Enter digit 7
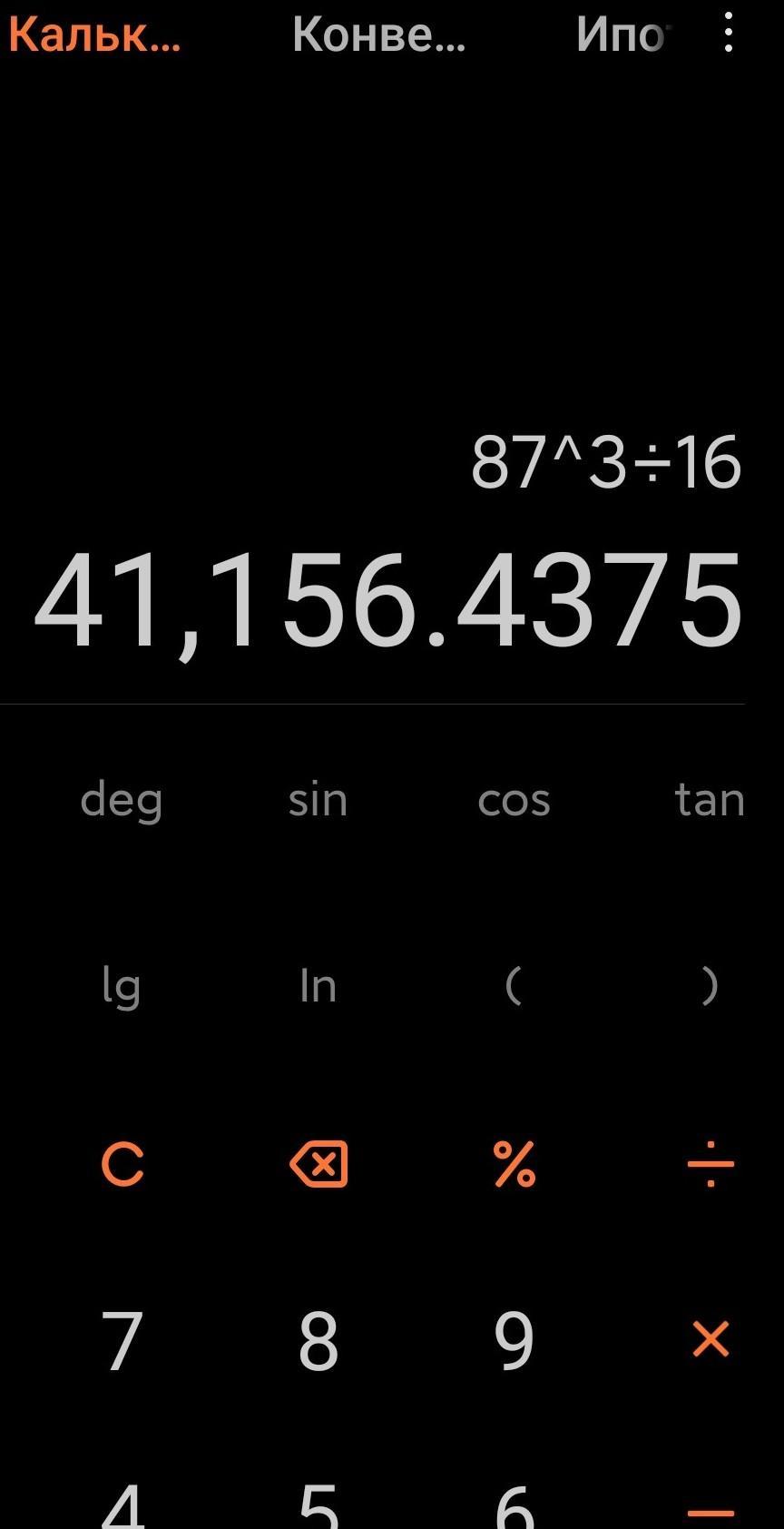 coord(122,1340)
